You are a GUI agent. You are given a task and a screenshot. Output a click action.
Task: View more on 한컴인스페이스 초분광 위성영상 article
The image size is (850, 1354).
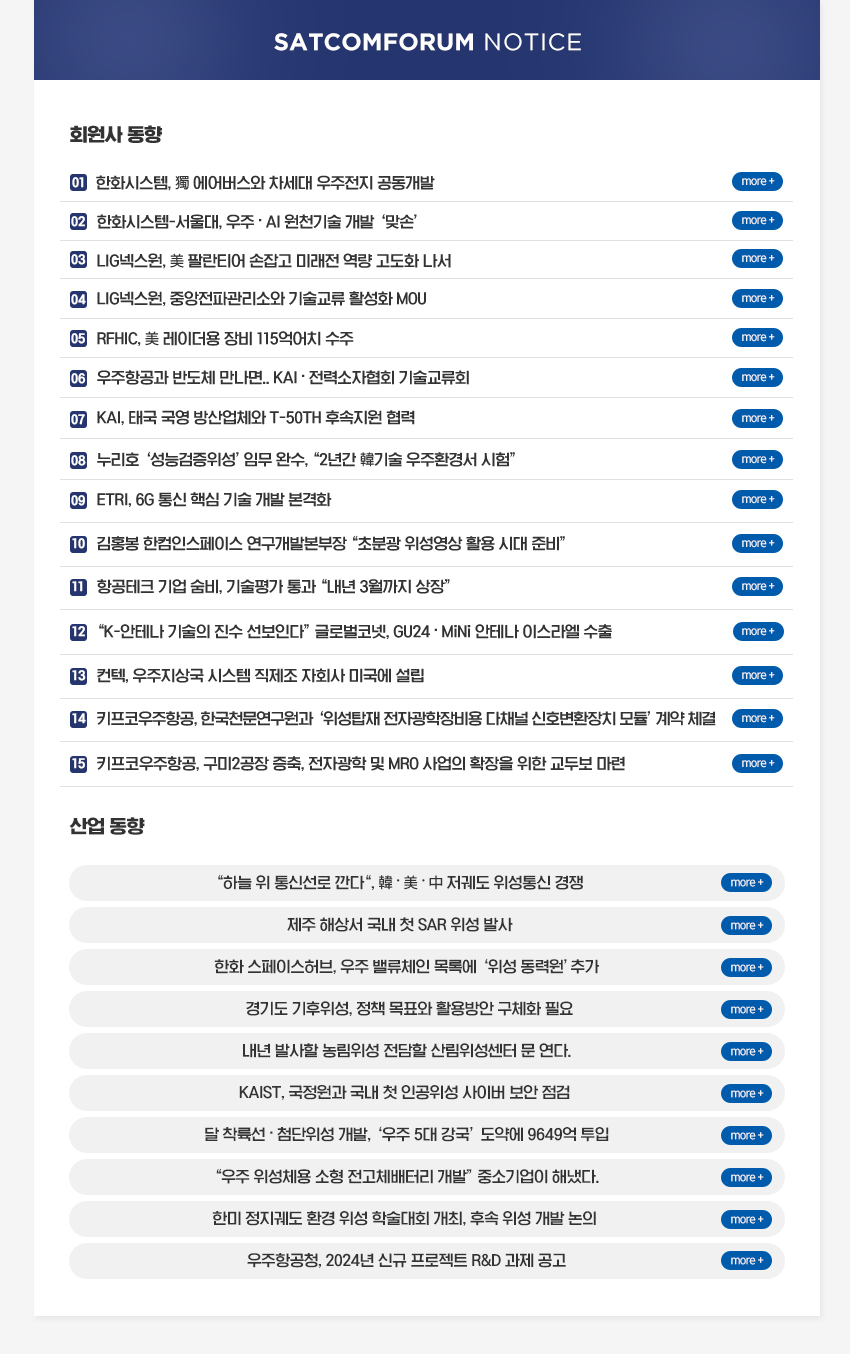click(757, 543)
